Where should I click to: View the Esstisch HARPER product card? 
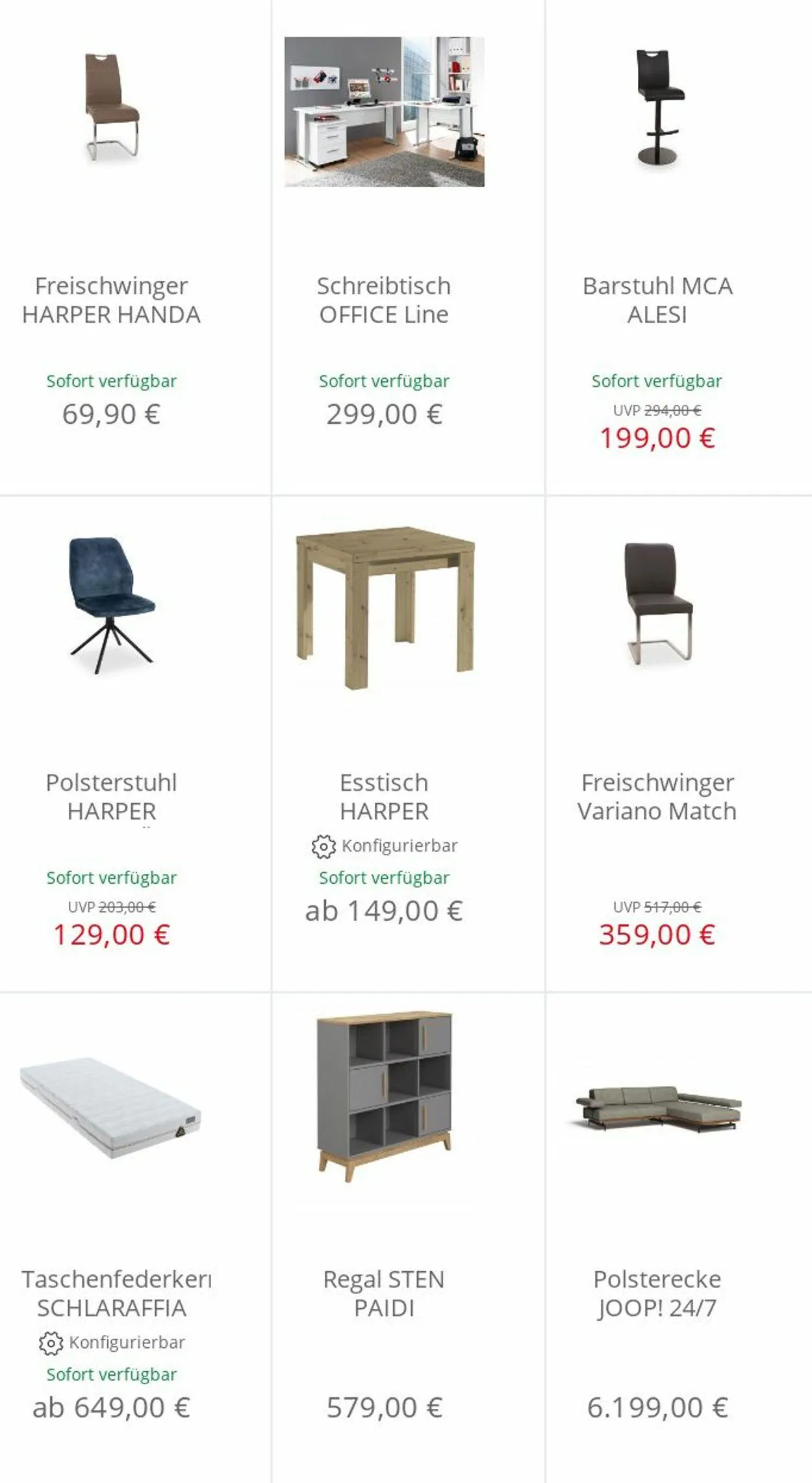[384, 743]
